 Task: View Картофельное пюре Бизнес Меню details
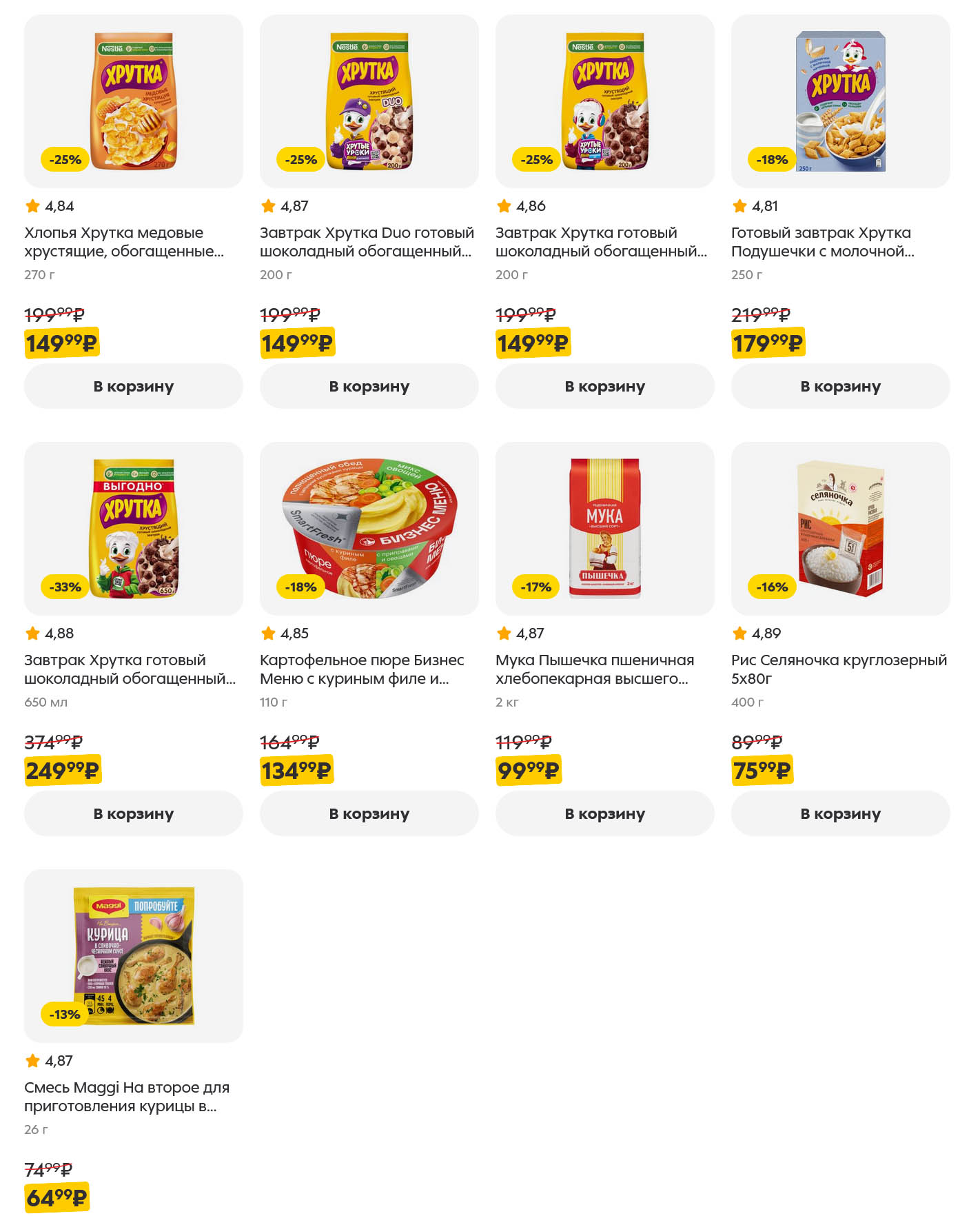pos(362,669)
